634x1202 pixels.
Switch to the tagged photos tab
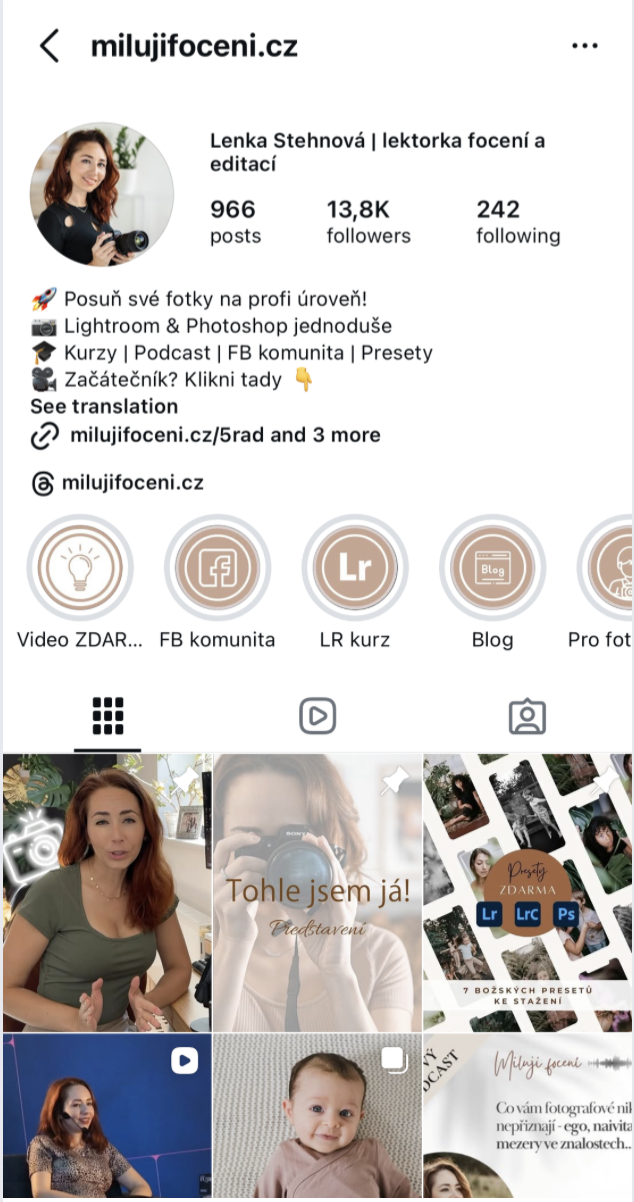527,716
